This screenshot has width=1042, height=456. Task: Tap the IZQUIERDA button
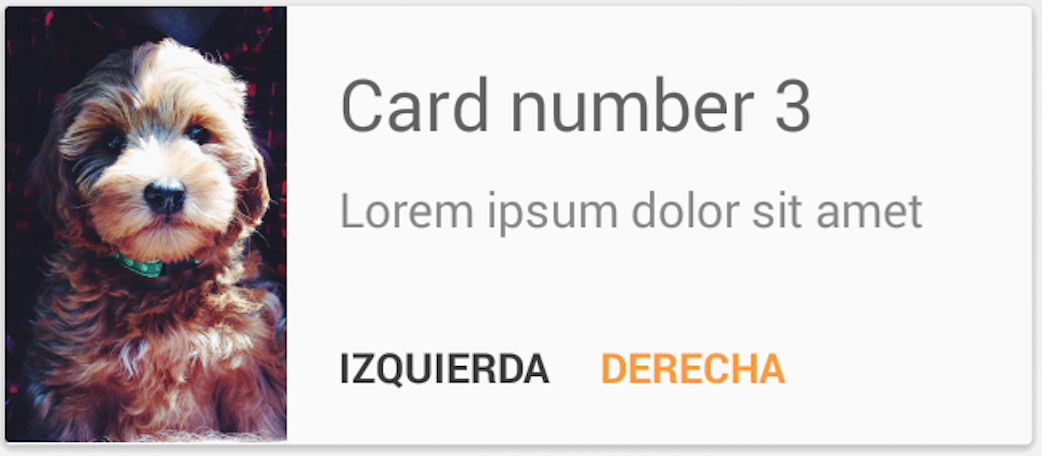click(x=444, y=369)
